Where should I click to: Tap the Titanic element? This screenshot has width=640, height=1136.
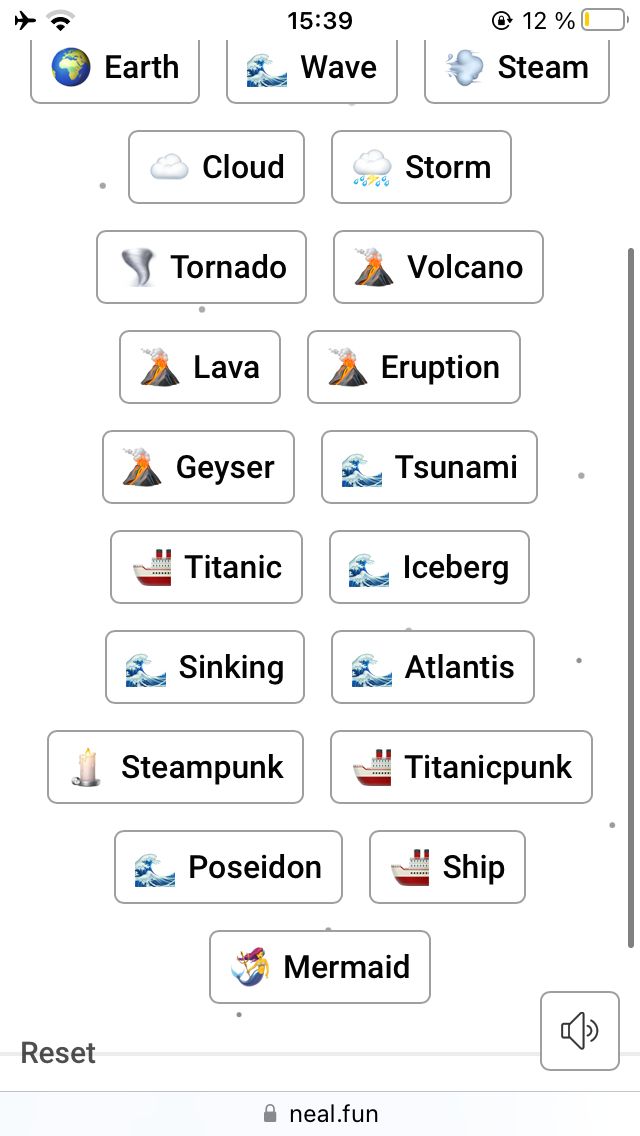(x=206, y=567)
